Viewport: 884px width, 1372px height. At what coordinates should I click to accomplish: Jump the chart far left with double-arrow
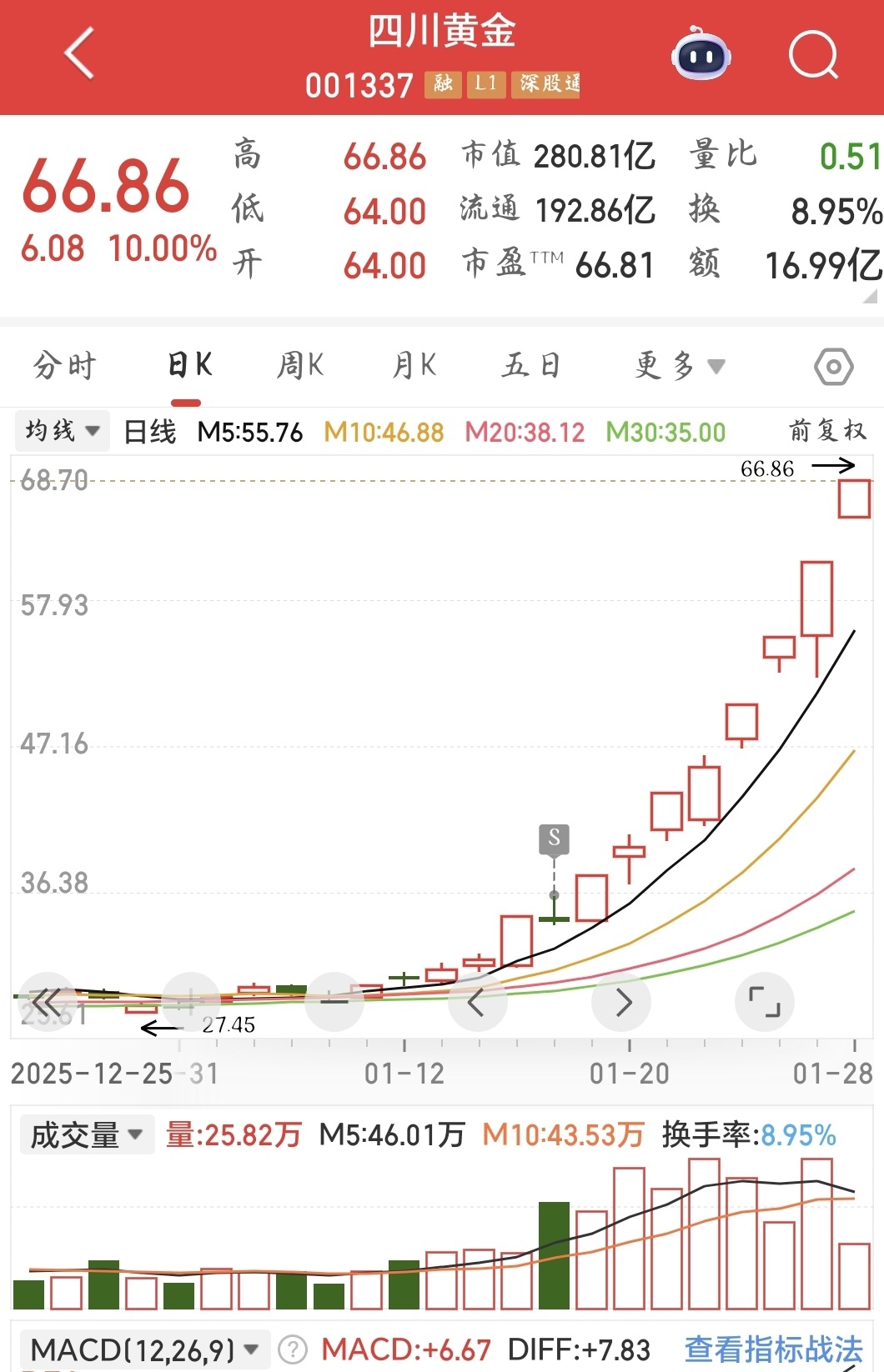coord(47,1002)
